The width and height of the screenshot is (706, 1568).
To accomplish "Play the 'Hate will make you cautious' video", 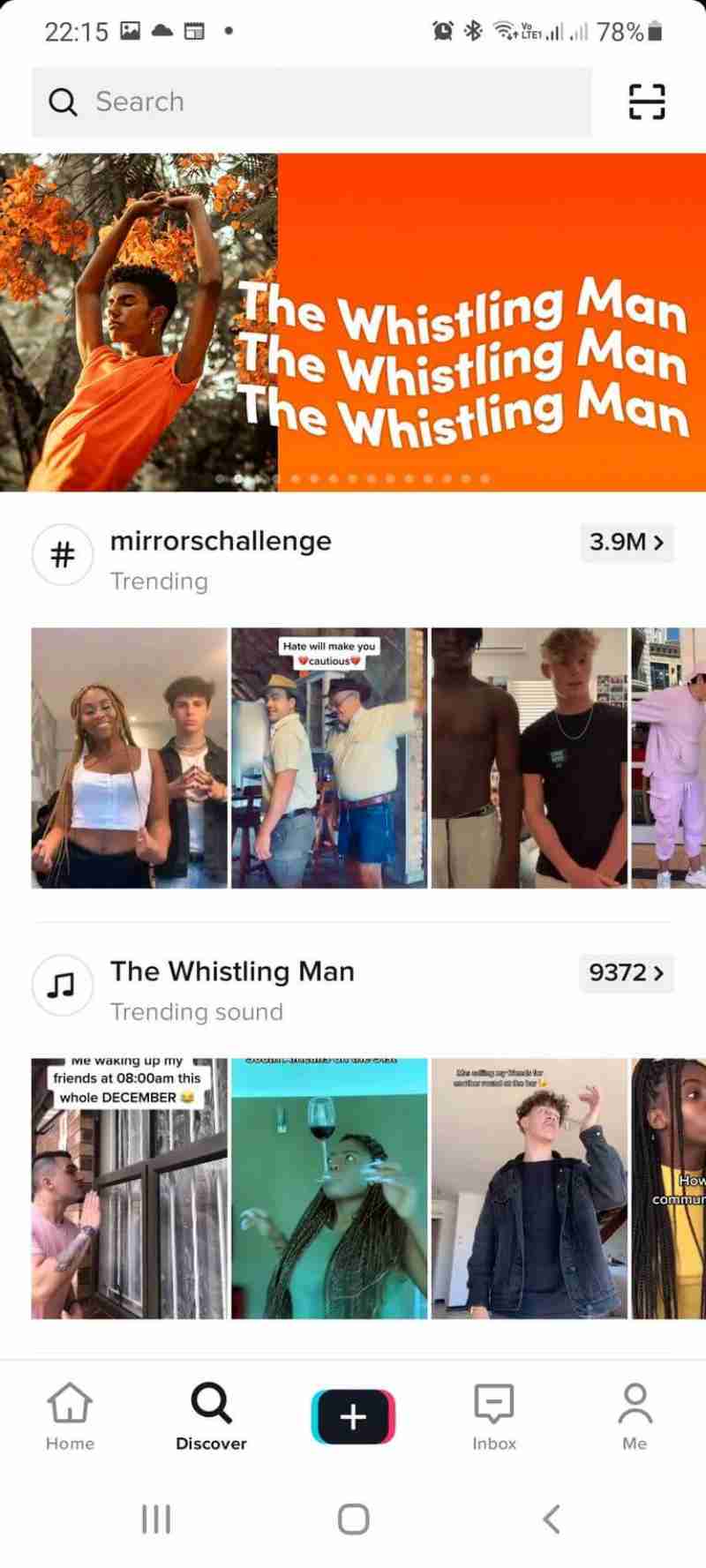I will 328,758.
